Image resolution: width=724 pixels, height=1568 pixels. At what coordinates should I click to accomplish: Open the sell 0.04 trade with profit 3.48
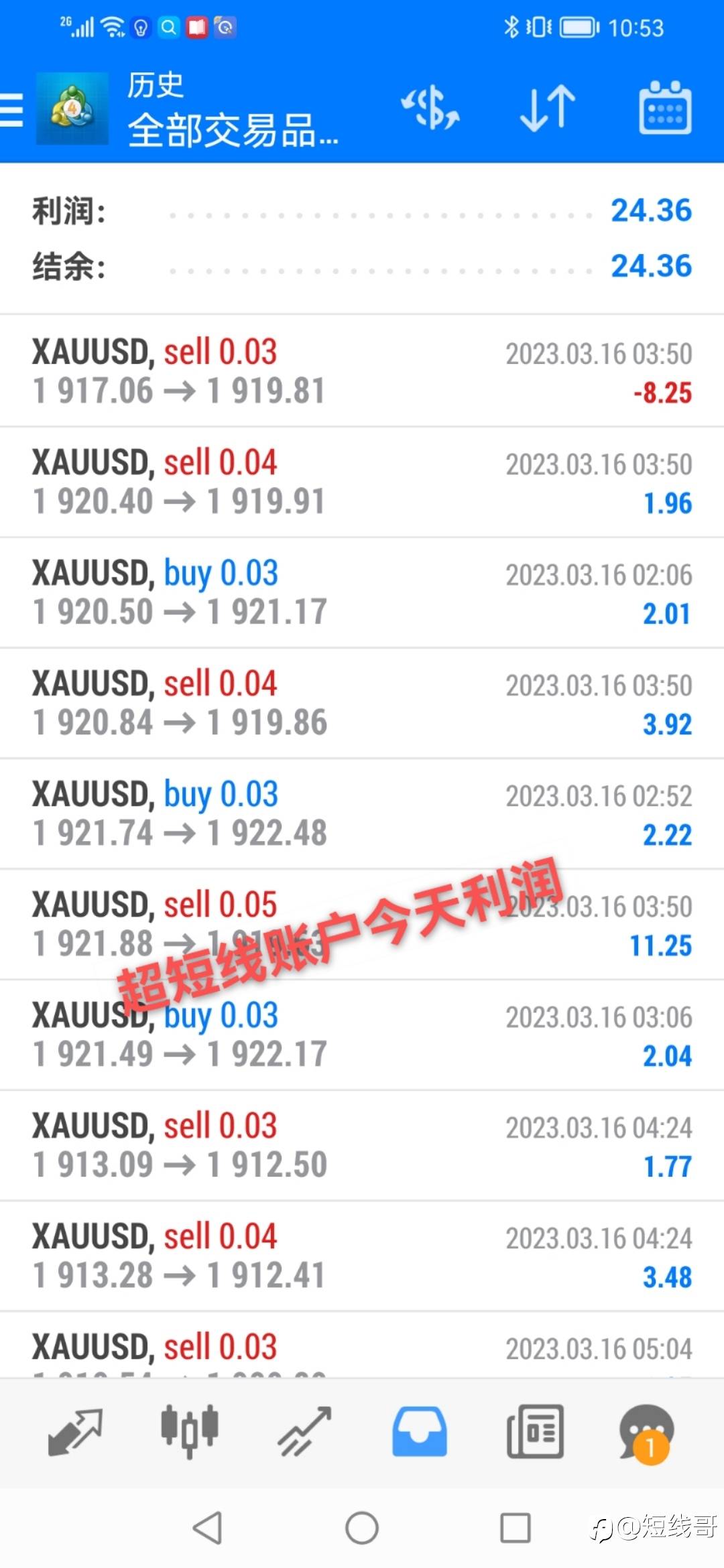(x=362, y=1256)
